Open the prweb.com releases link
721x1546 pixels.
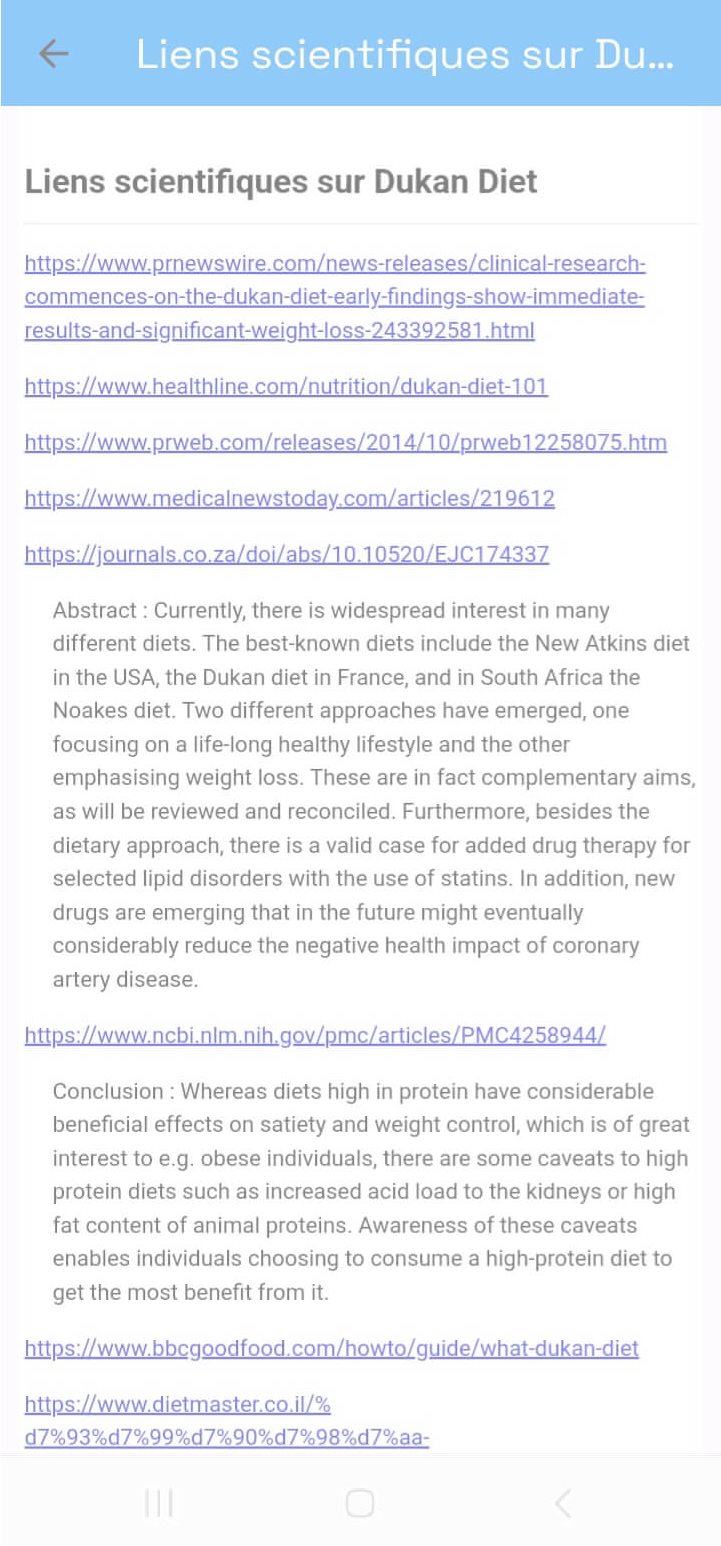point(345,442)
